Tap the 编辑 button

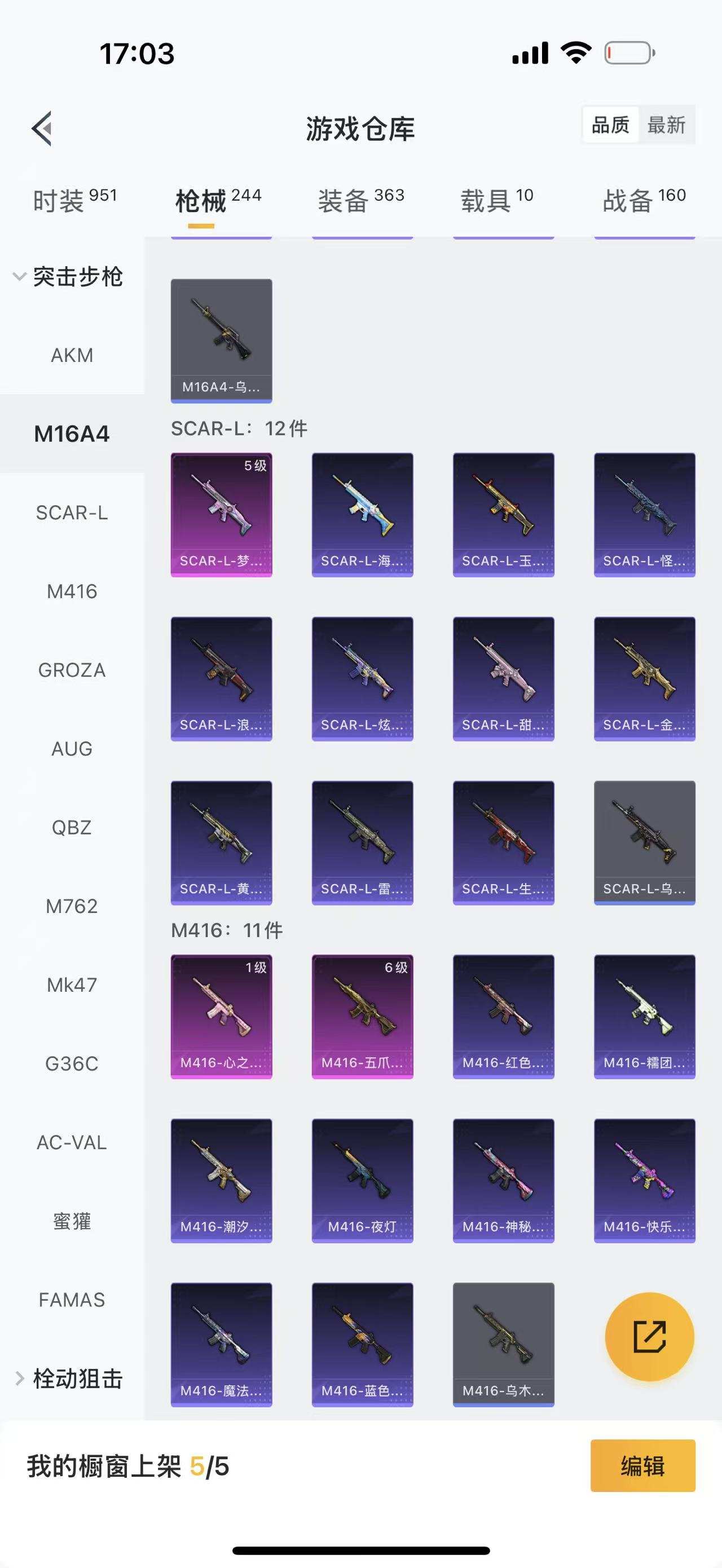tap(642, 1466)
